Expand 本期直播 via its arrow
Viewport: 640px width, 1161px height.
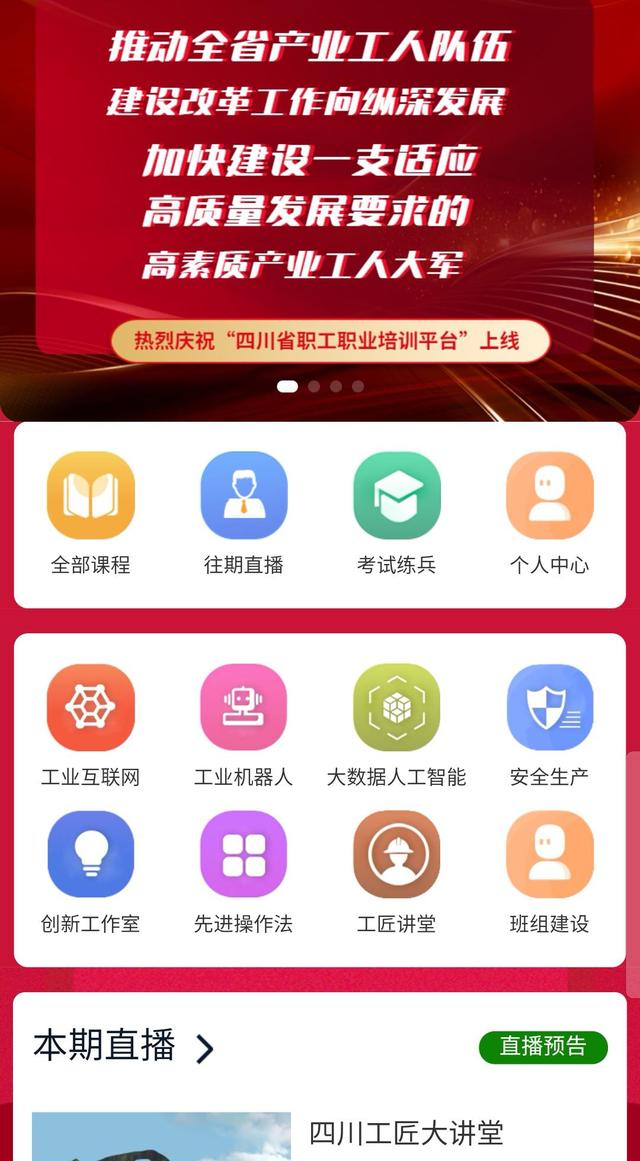tap(205, 1048)
